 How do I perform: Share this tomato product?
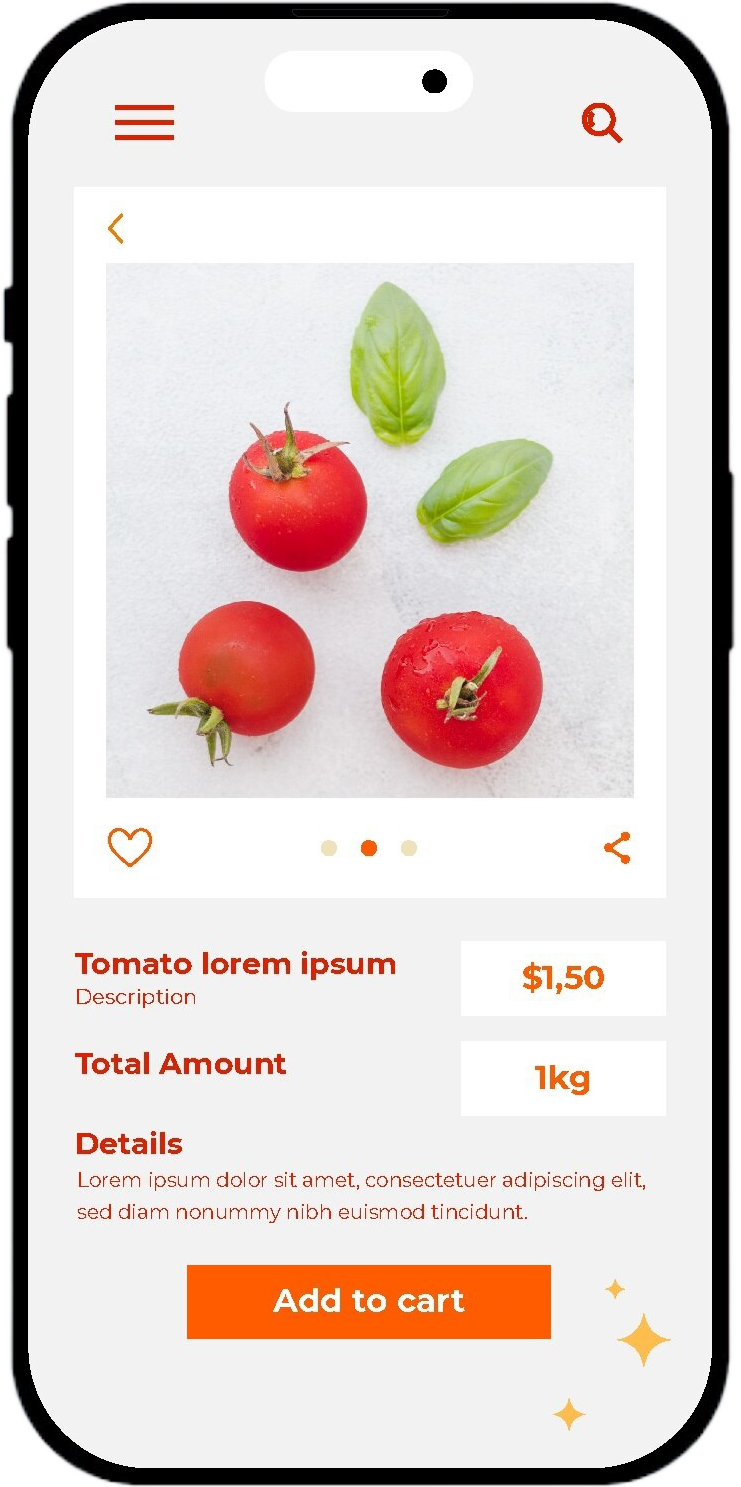click(617, 847)
